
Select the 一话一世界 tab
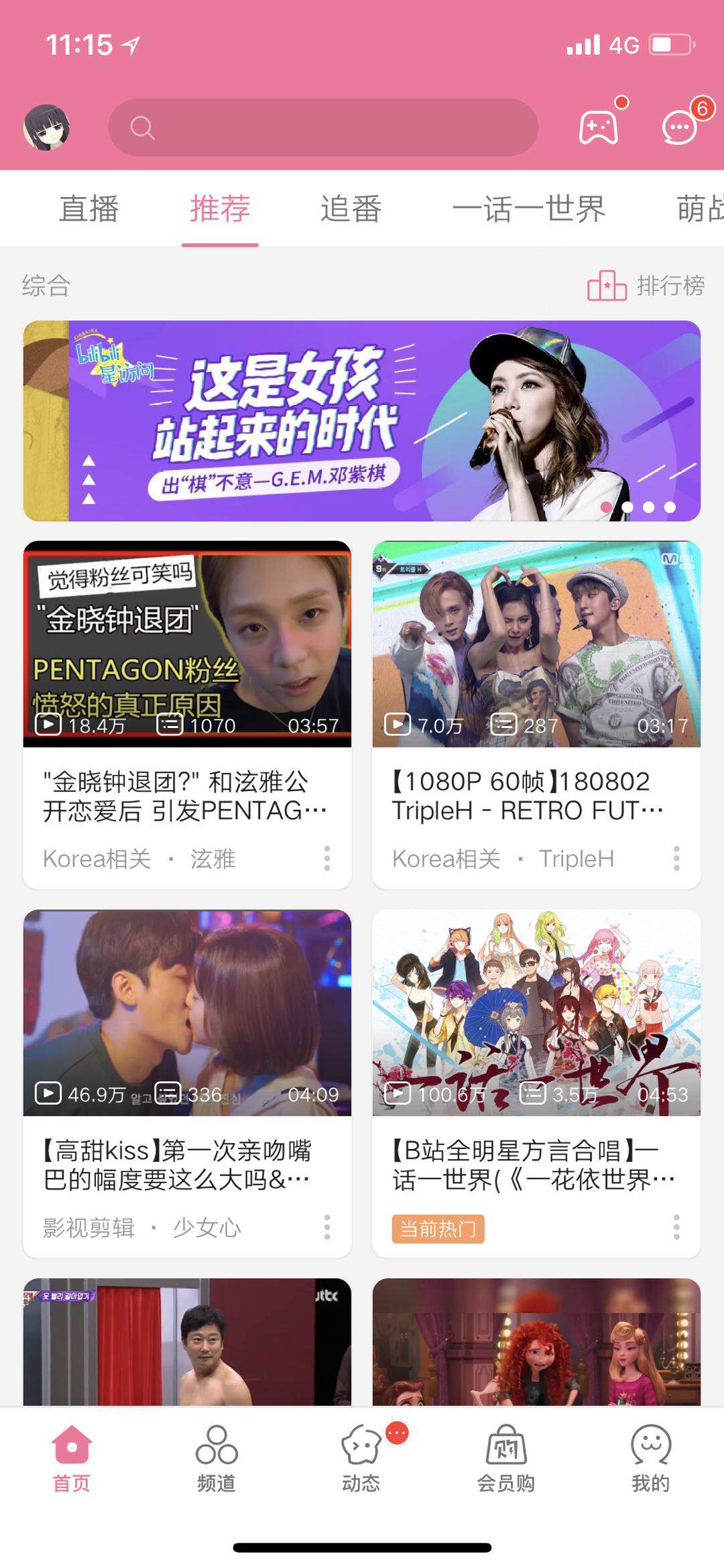click(x=528, y=208)
